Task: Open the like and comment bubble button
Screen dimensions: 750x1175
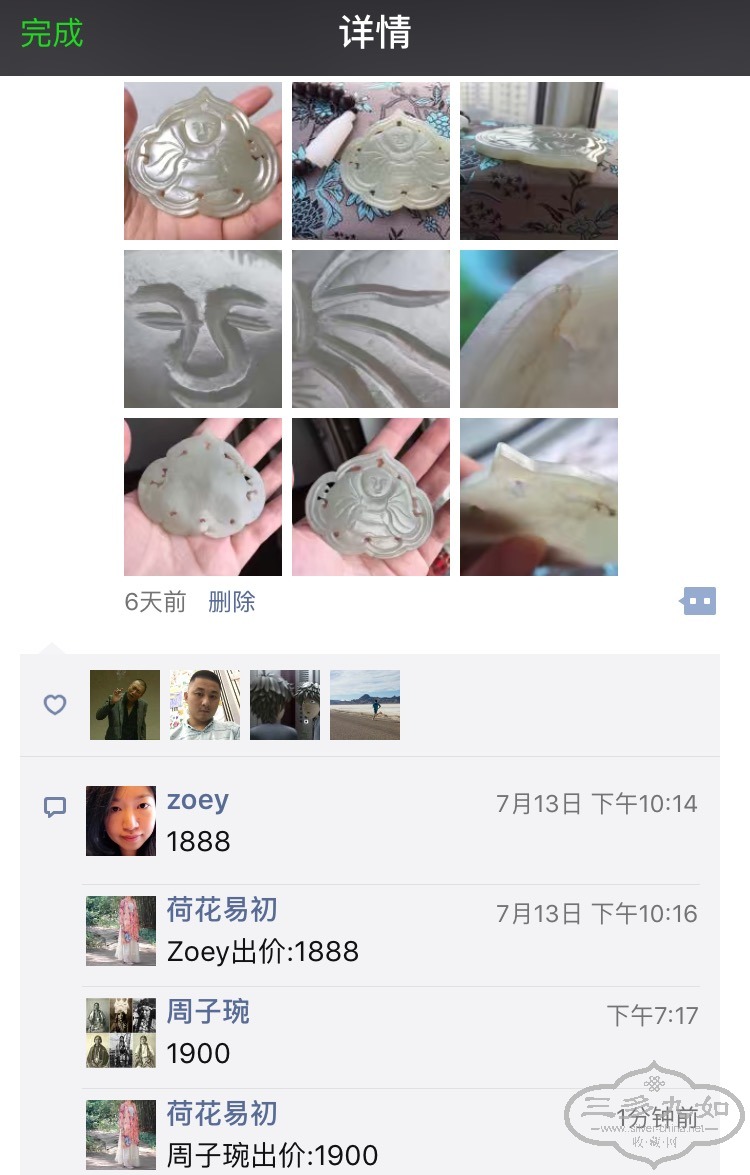Action: (700, 601)
